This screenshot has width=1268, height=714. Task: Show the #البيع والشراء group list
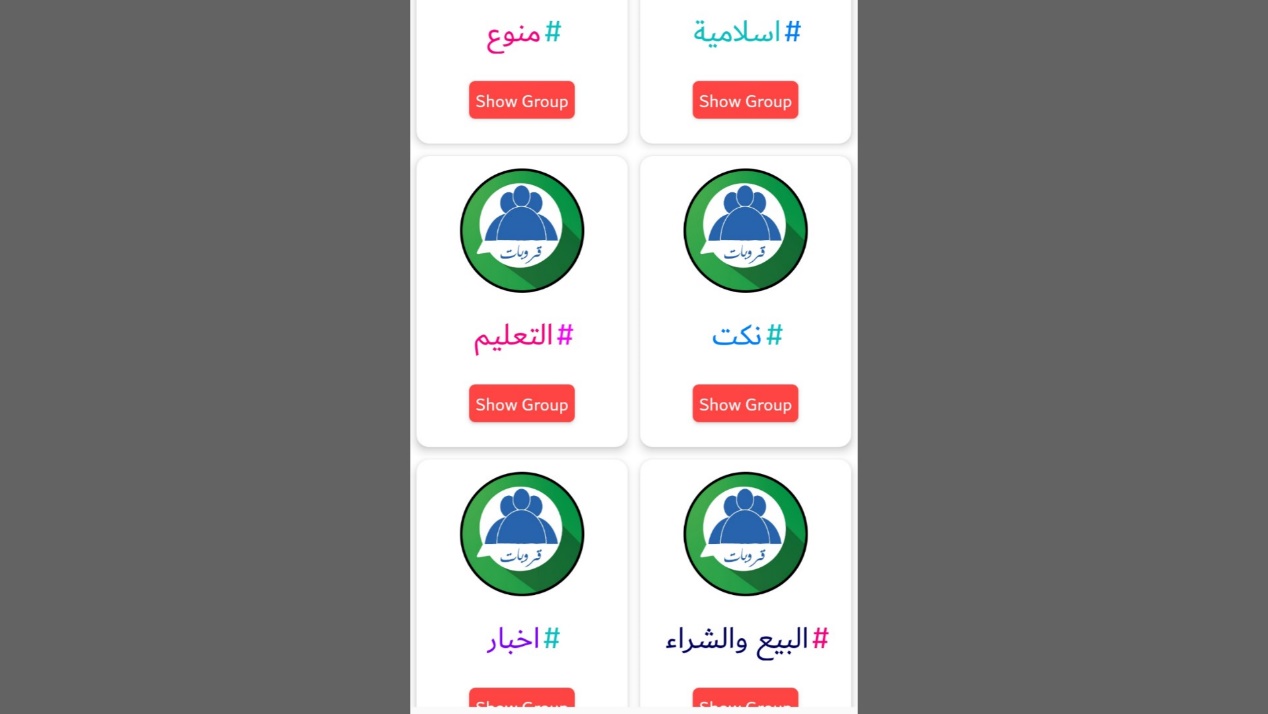pos(745,700)
